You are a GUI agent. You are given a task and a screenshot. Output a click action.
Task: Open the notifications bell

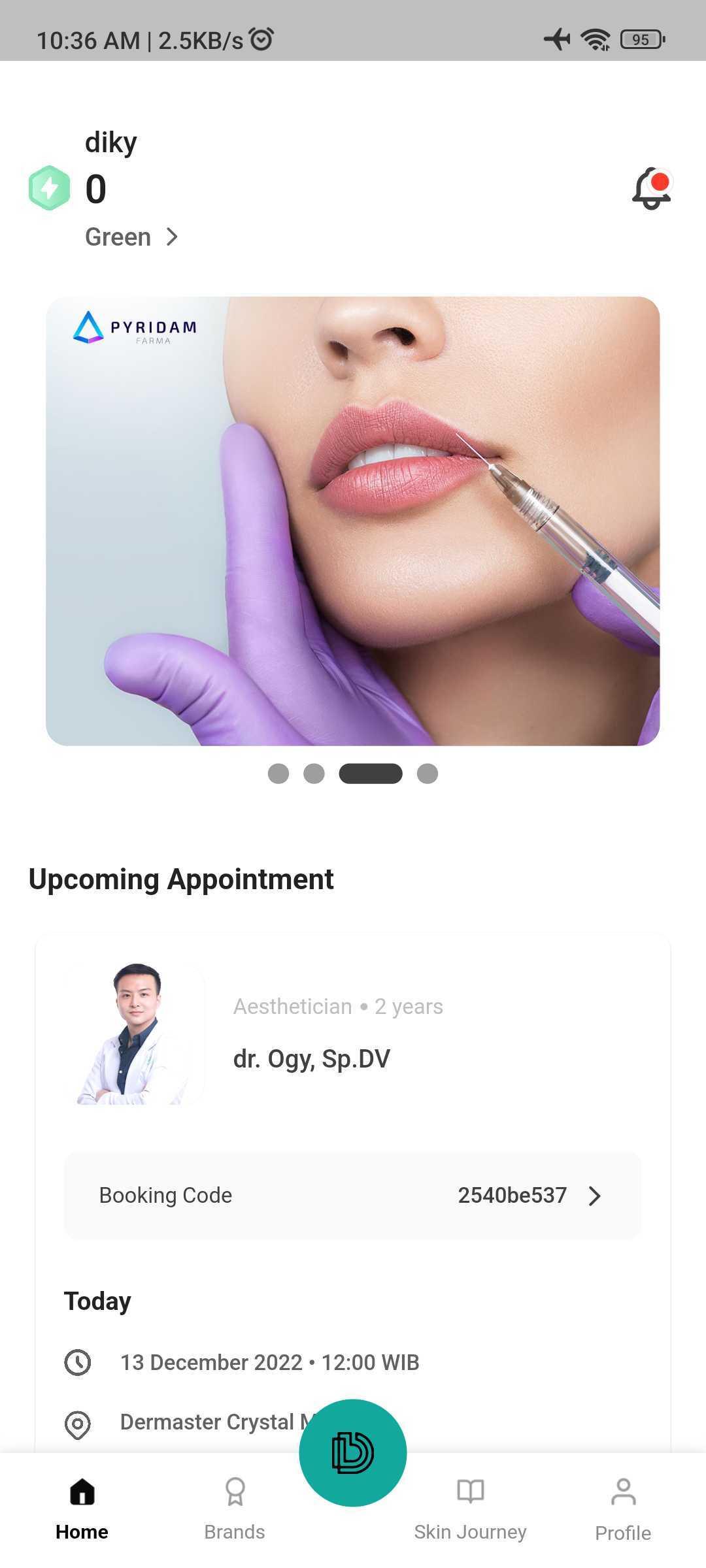652,189
